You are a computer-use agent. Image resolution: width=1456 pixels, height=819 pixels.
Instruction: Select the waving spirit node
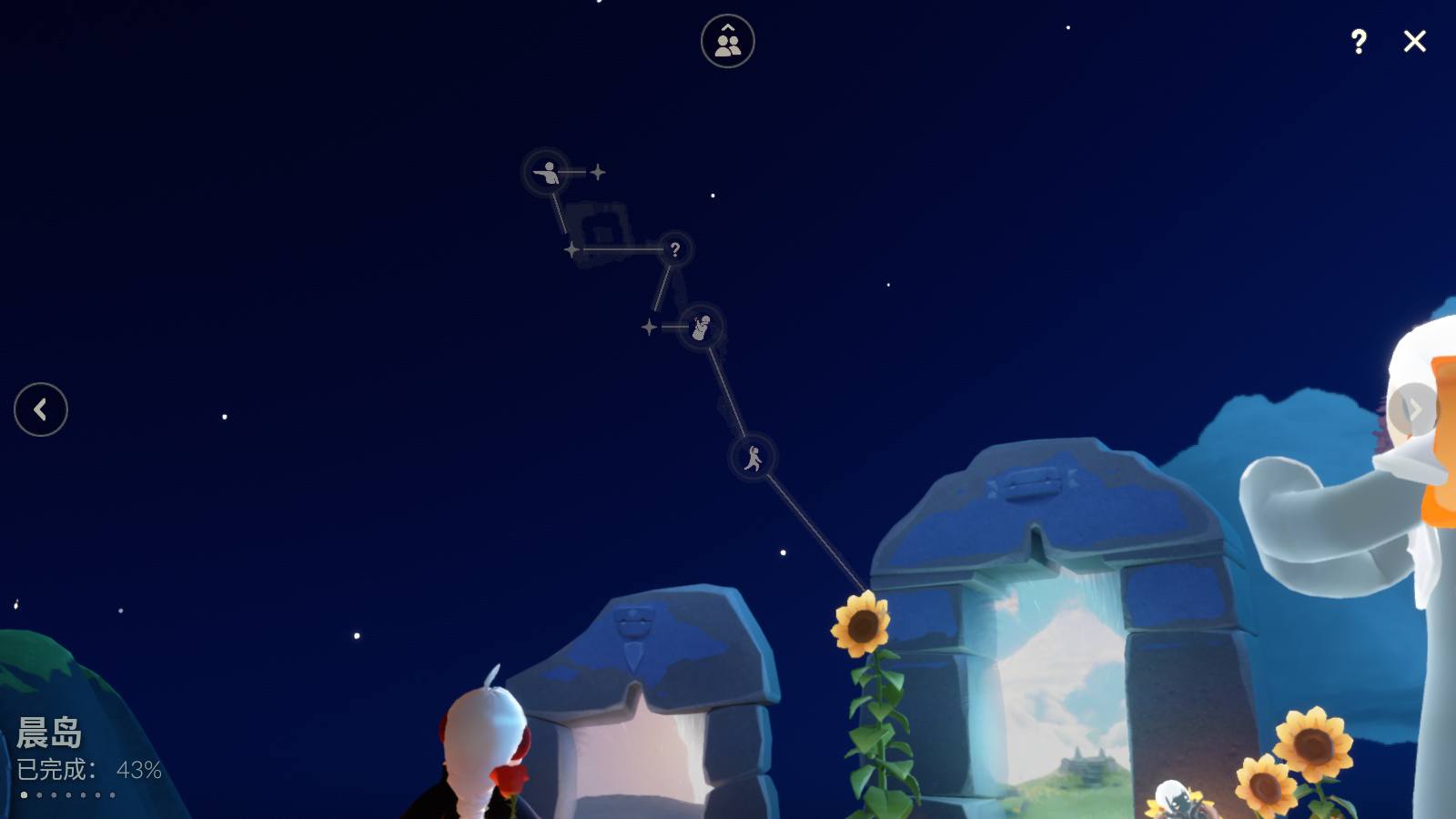(701, 327)
